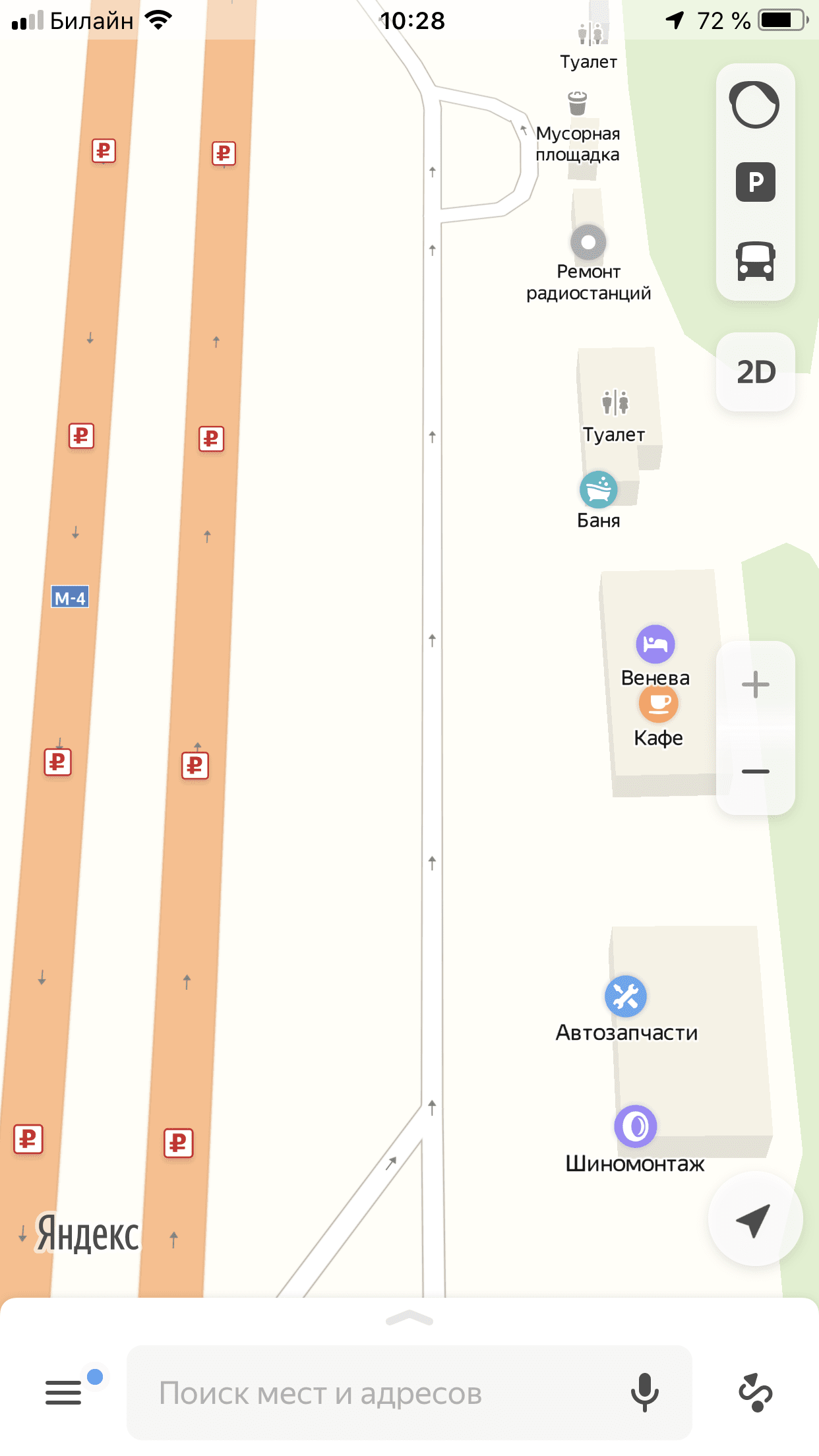Show the public transport layer

(x=755, y=260)
